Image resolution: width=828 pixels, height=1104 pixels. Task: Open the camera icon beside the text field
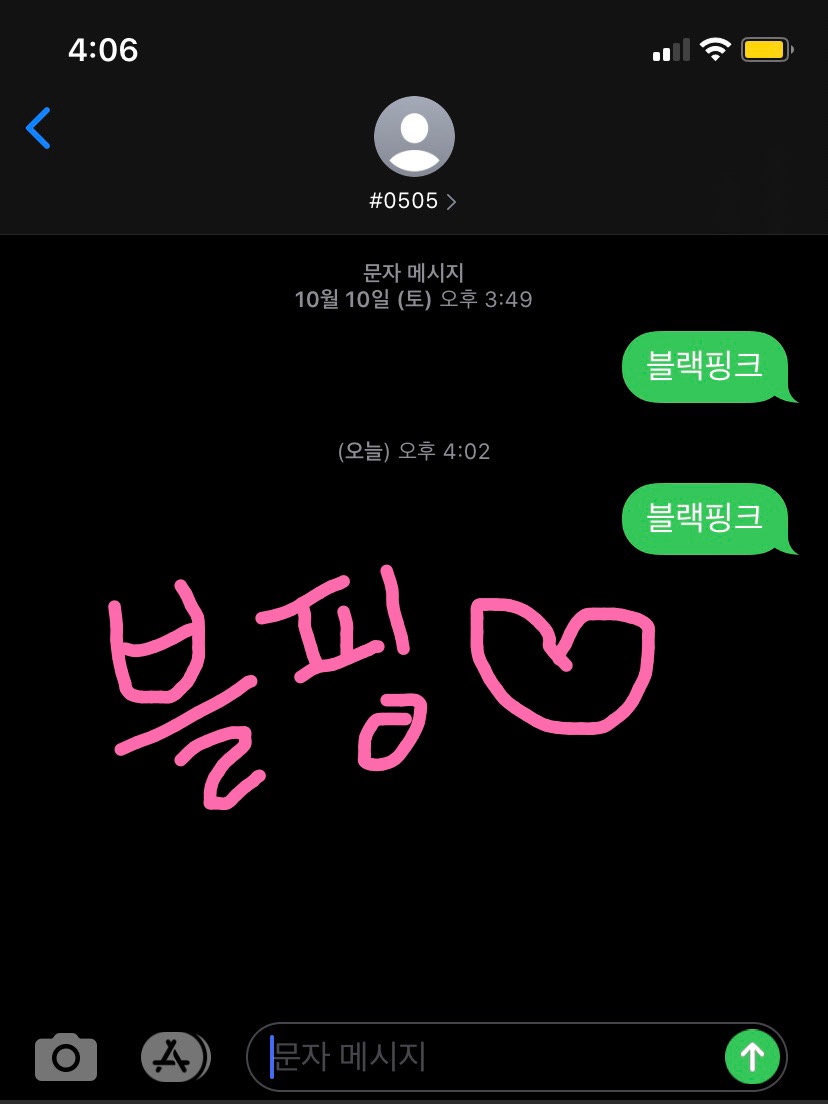[x=65, y=1056]
